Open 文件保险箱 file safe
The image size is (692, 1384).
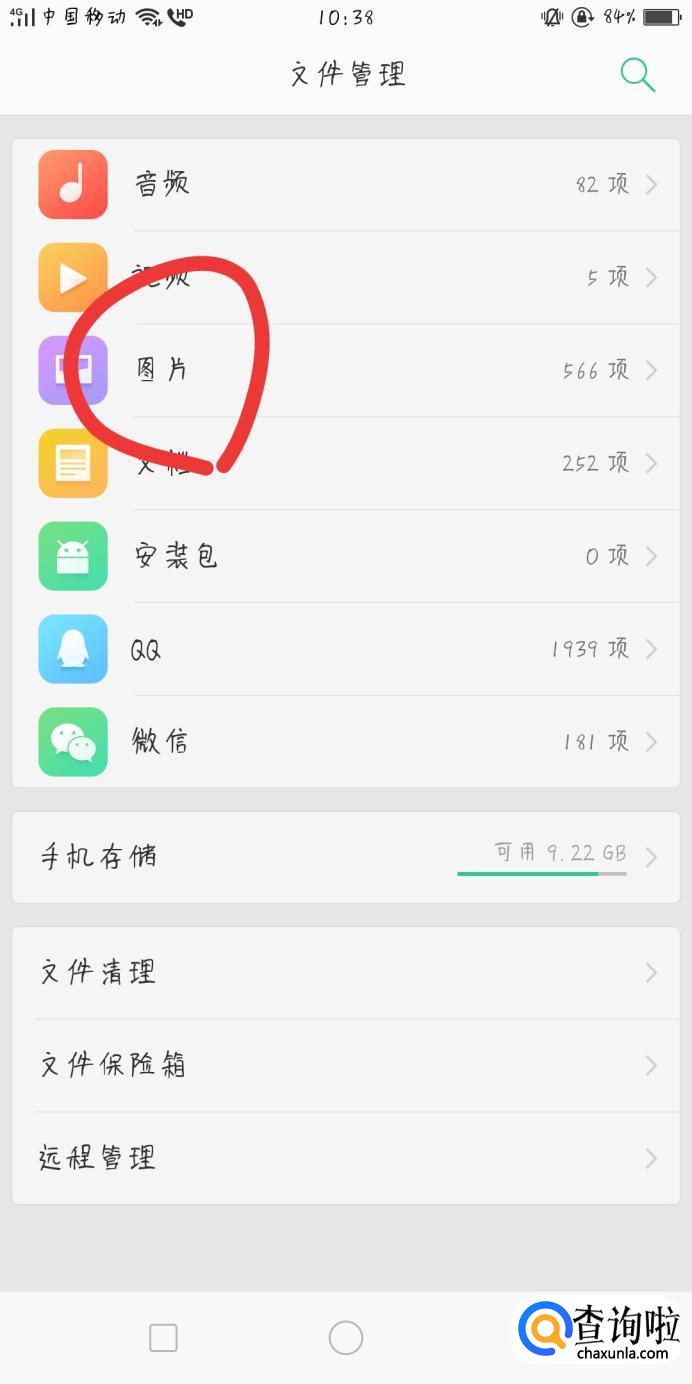pyautogui.click(x=345, y=1065)
